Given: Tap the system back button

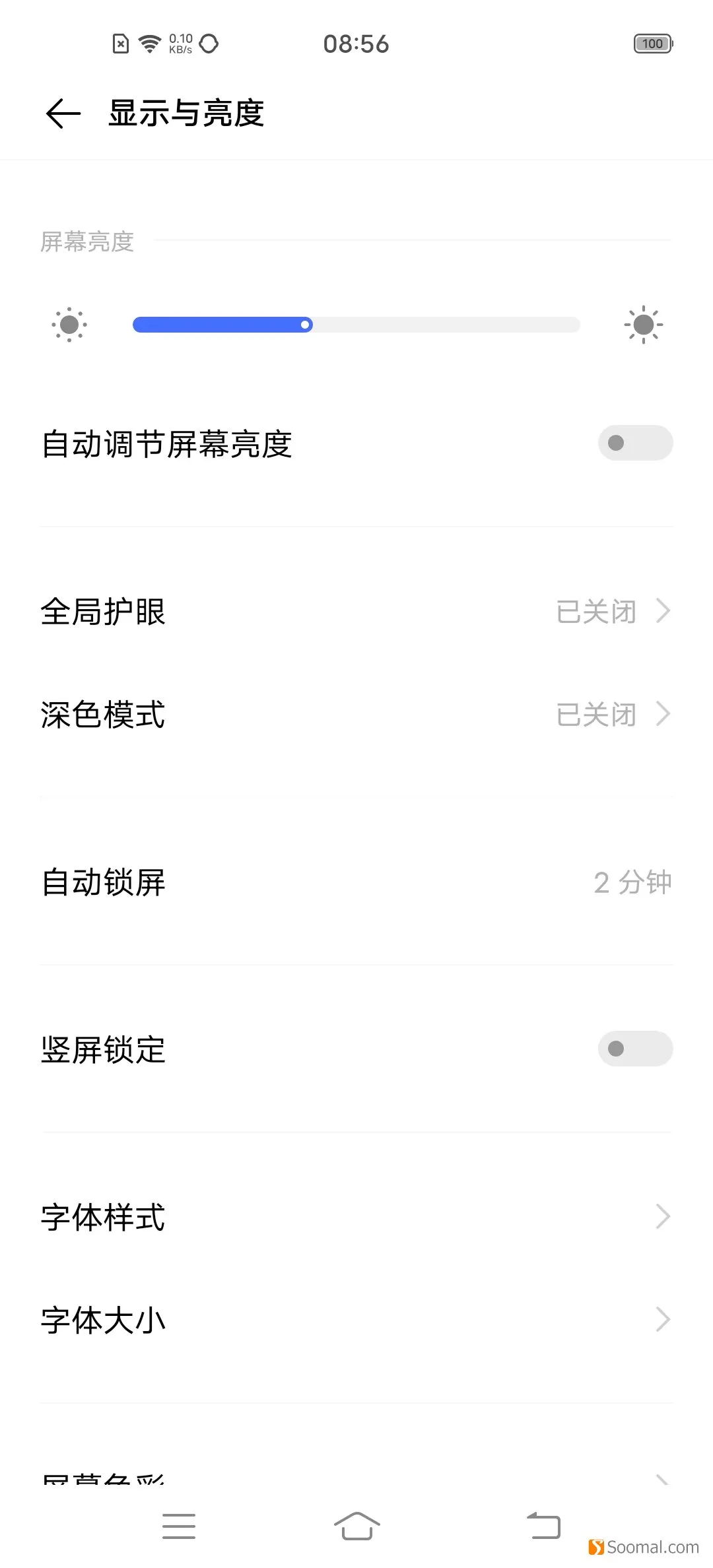Looking at the screenshot, I should (x=543, y=1525).
